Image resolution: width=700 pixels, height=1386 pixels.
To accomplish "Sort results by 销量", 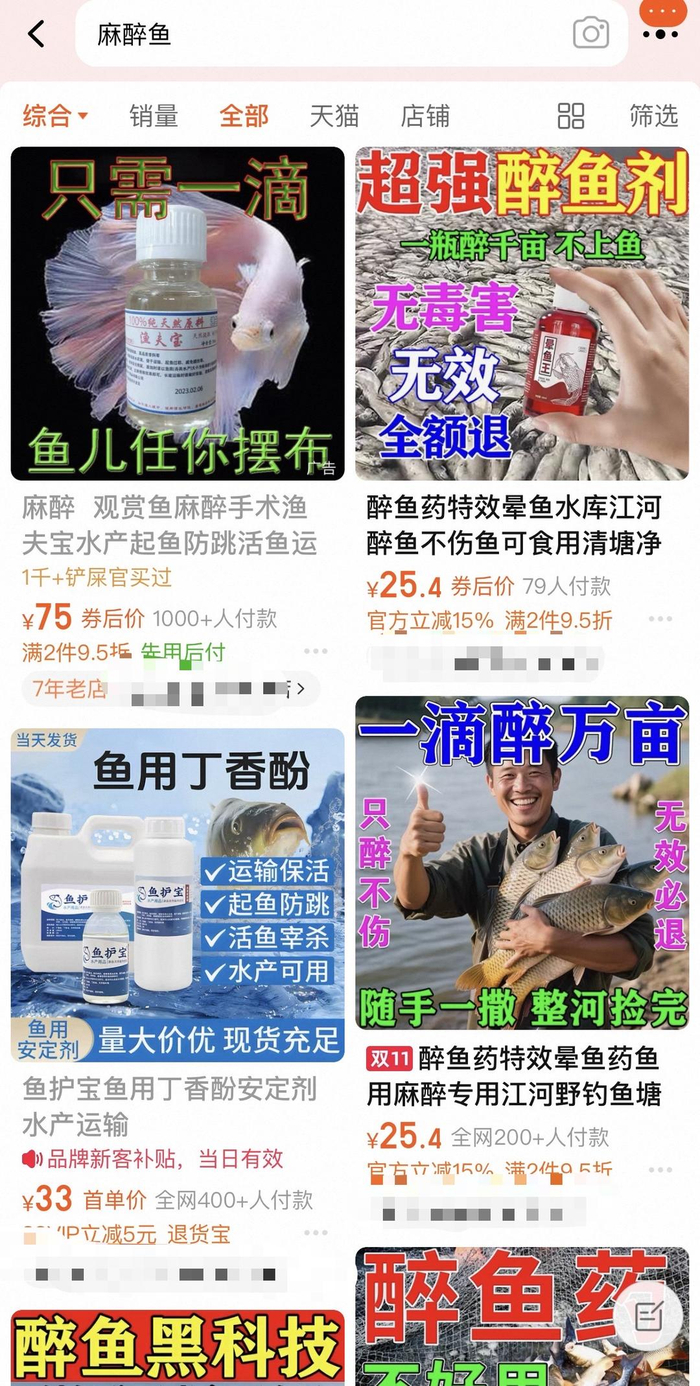I will [153, 116].
